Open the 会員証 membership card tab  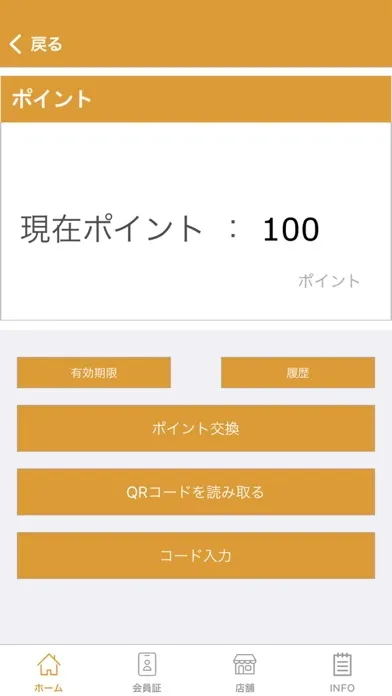(x=147, y=672)
